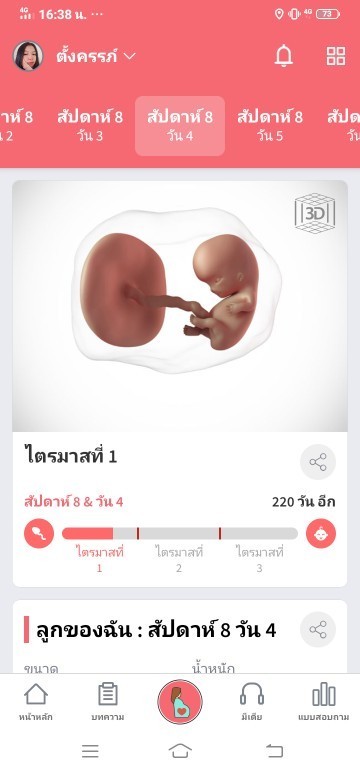
Task: Open the แบบสอบถาม survey tab
Action: click(x=324, y=702)
